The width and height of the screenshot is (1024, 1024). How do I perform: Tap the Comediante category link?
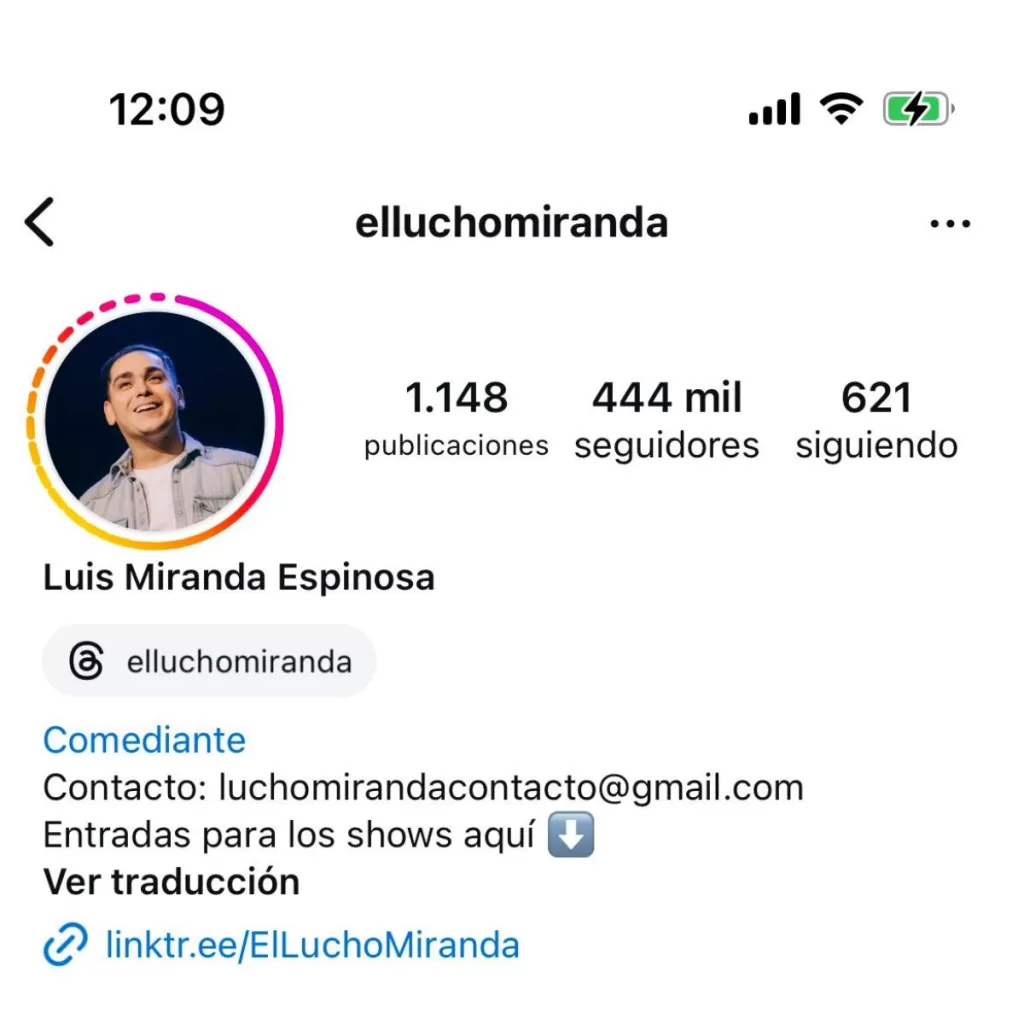pyautogui.click(x=144, y=740)
